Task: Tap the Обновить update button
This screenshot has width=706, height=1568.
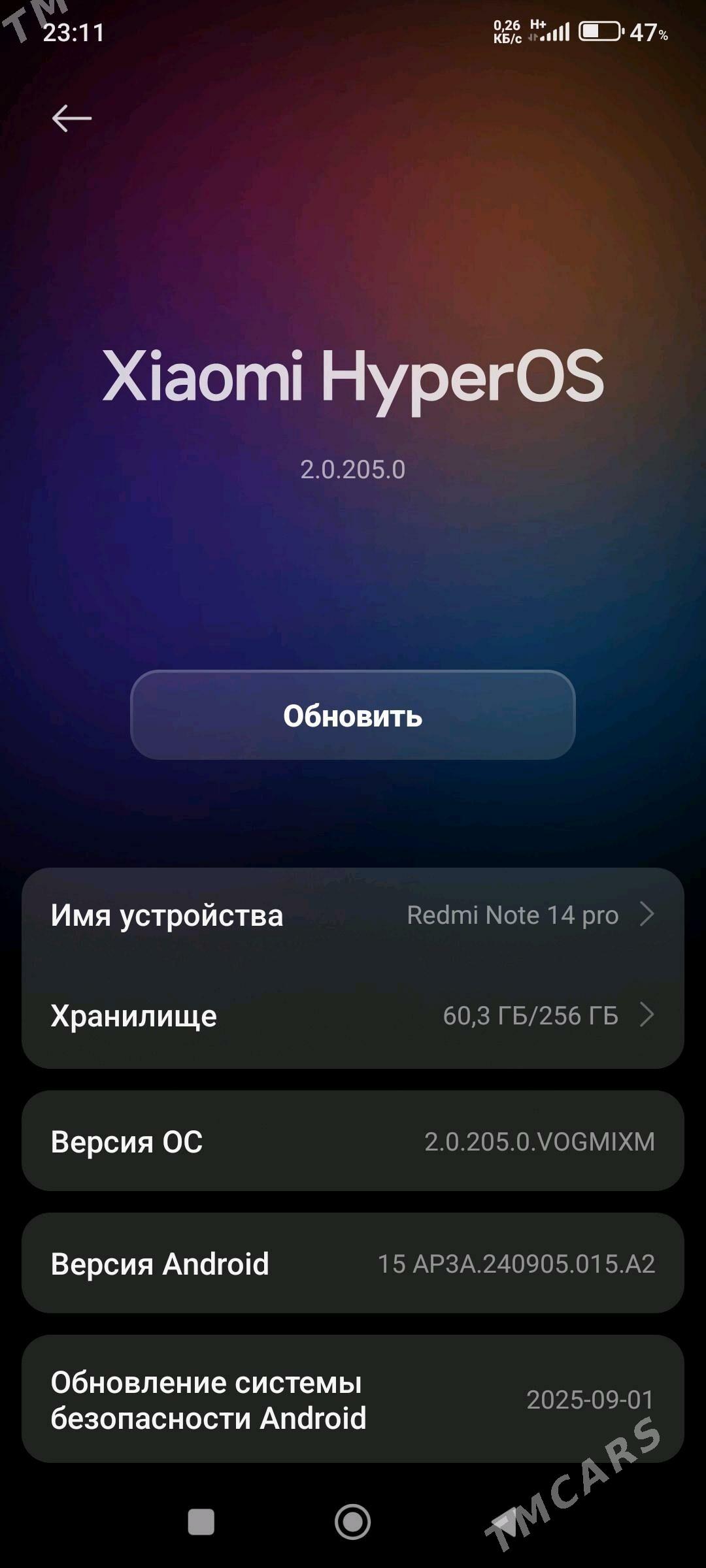Action: click(353, 715)
